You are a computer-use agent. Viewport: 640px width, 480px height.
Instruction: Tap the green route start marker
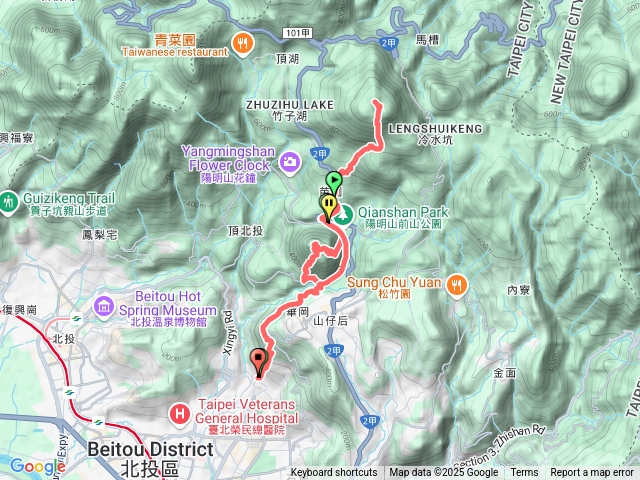coord(334,182)
